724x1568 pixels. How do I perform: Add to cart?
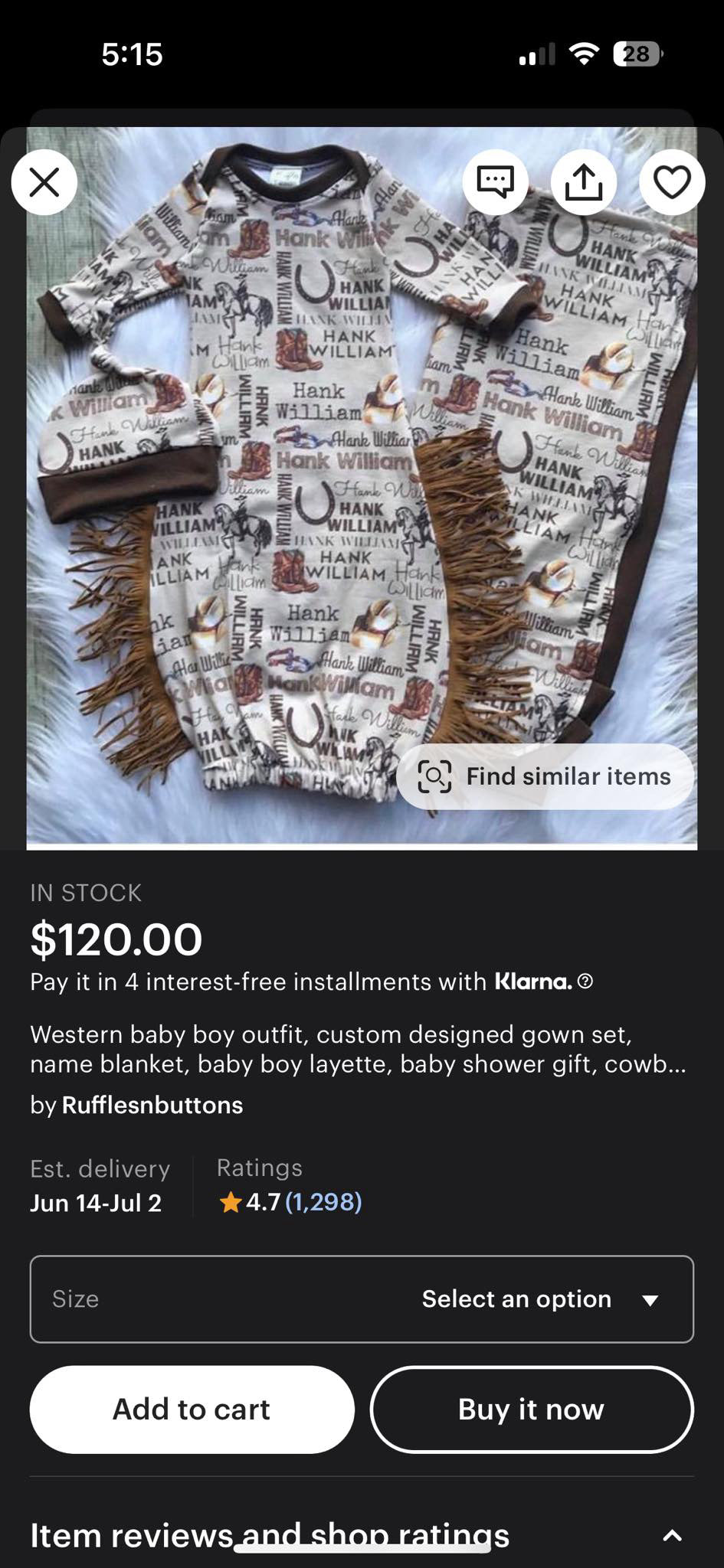pos(192,1410)
